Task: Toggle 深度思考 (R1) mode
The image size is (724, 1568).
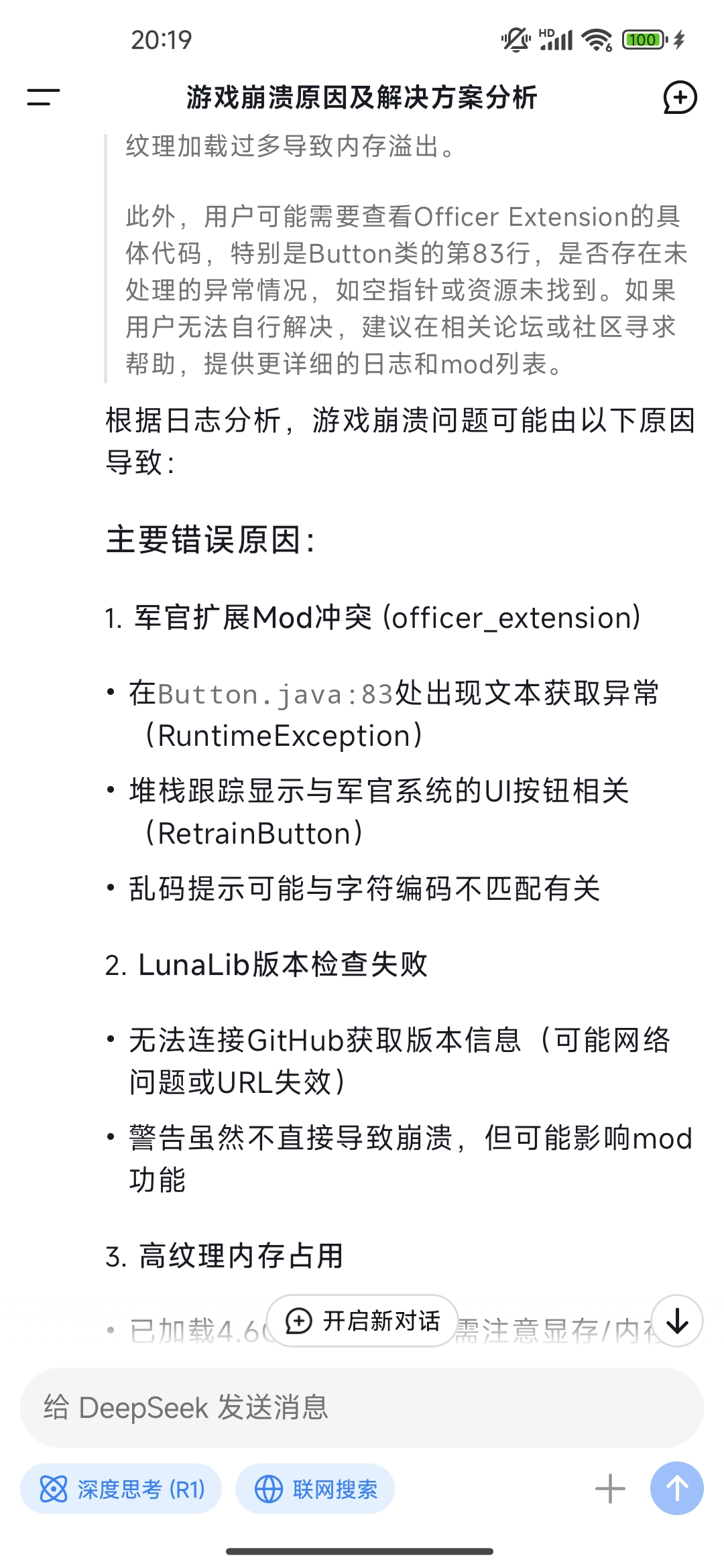Action: click(x=121, y=1489)
